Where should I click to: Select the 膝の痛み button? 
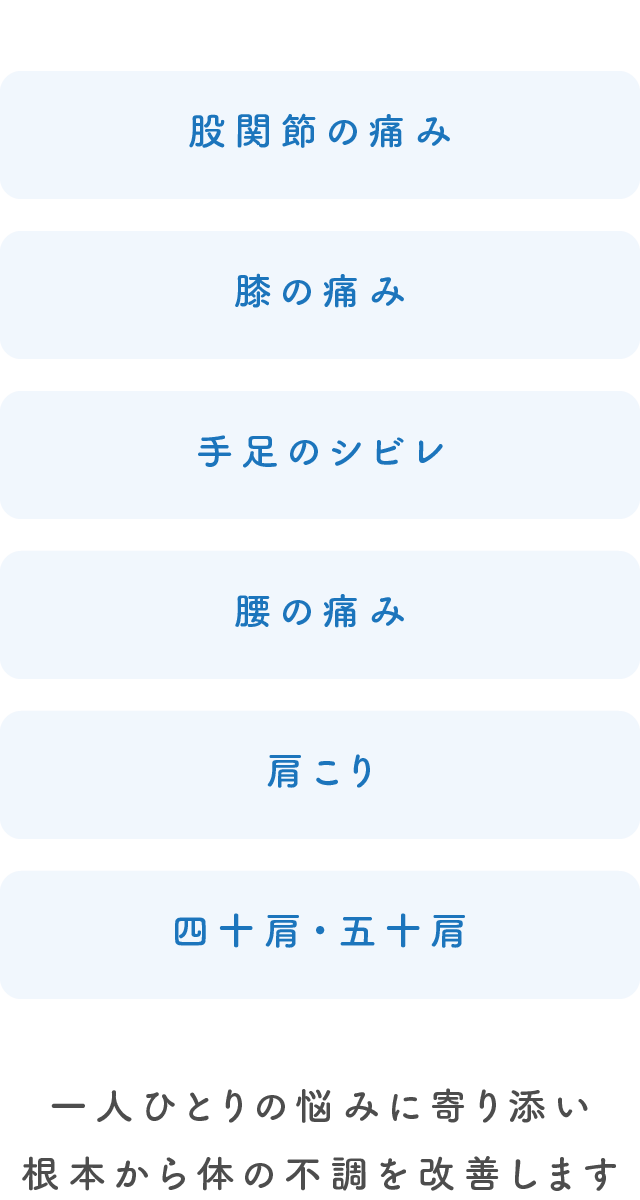(x=320, y=295)
